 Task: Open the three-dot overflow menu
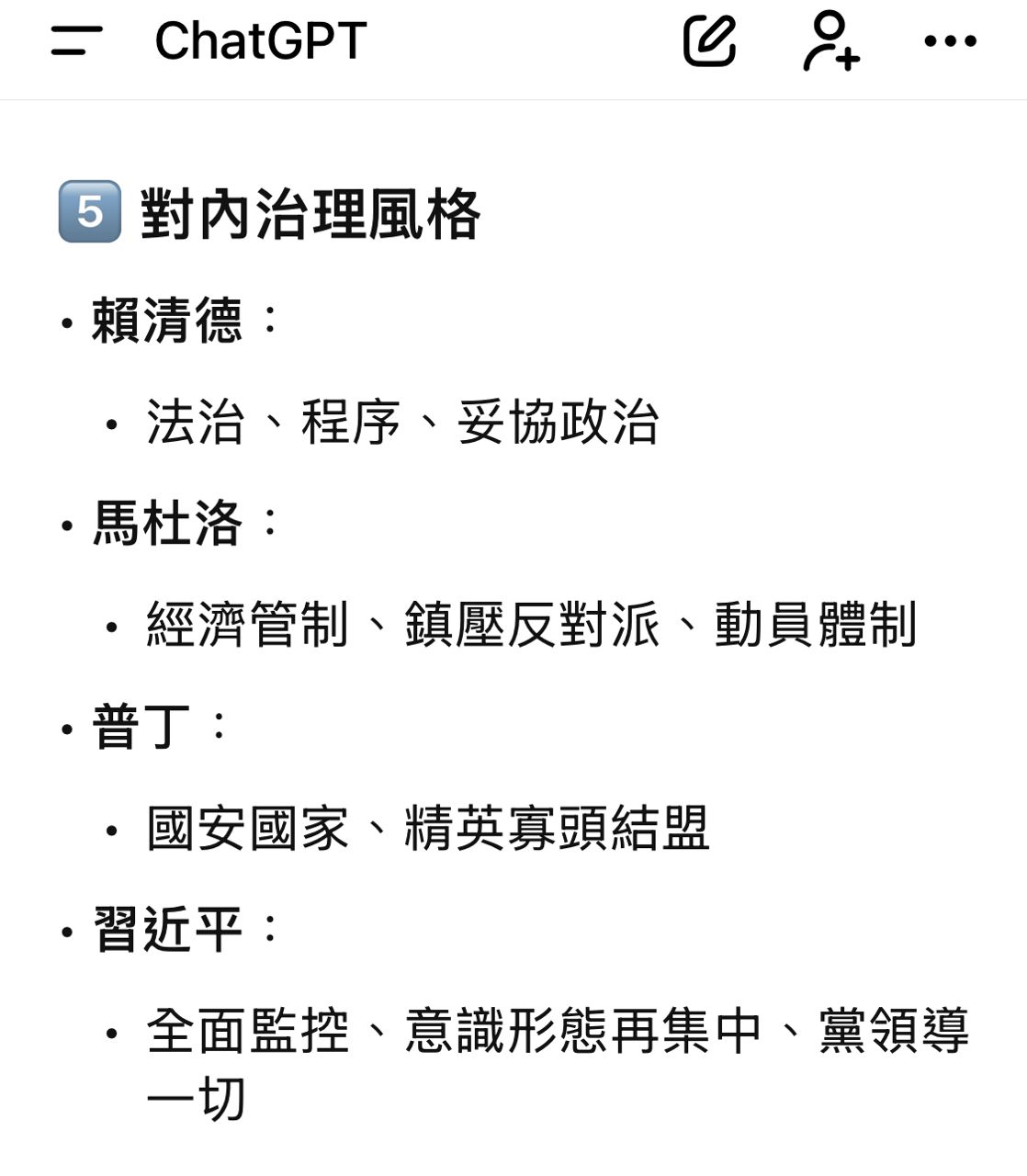point(950,41)
